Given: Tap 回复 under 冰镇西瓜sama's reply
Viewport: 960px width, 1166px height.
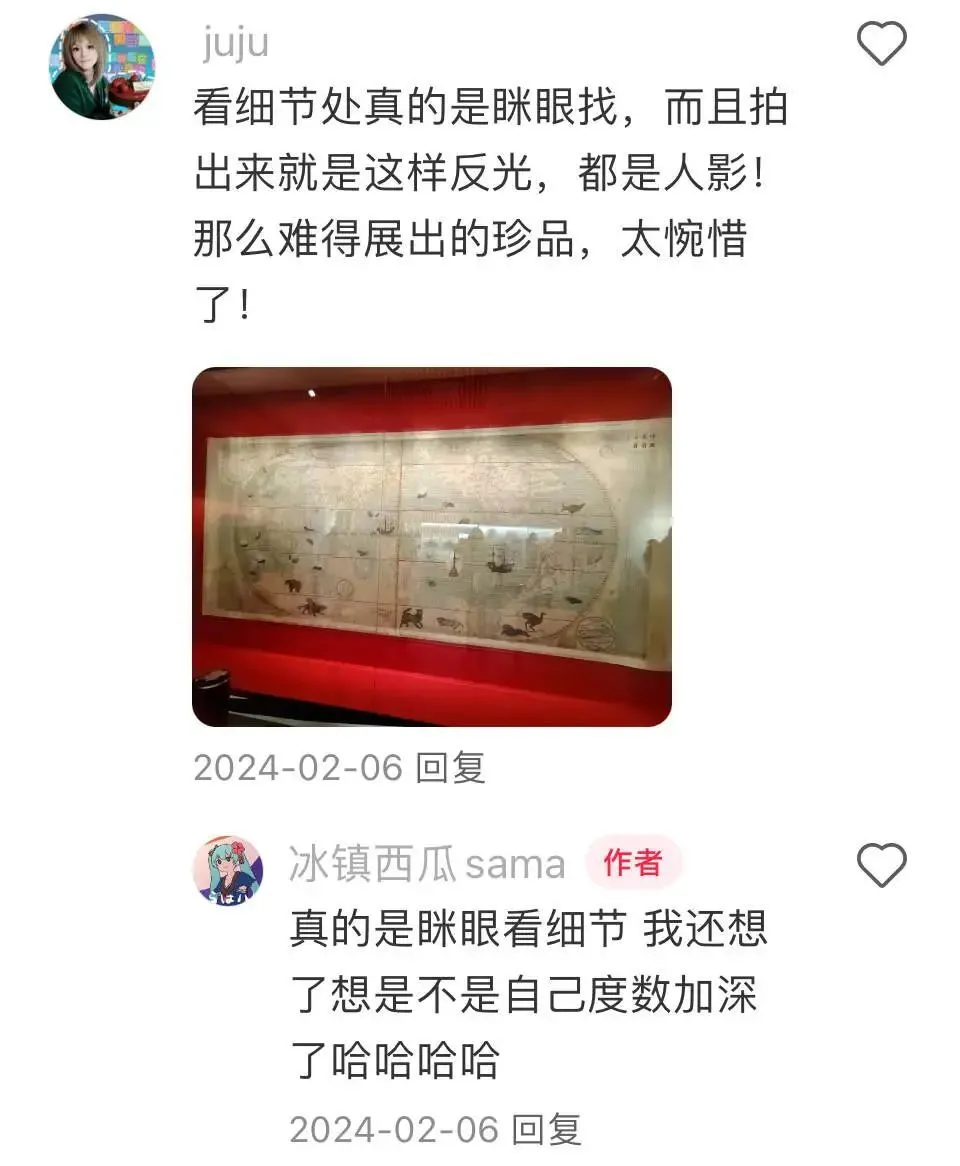Looking at the screenshot, I should (x=547, y=1130).
